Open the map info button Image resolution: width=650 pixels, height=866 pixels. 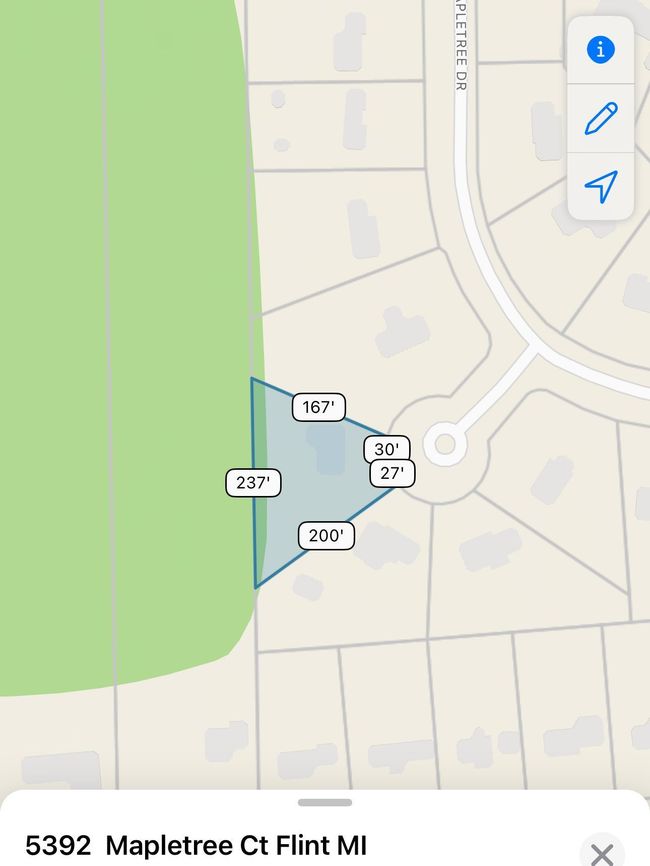pos(600,49)
